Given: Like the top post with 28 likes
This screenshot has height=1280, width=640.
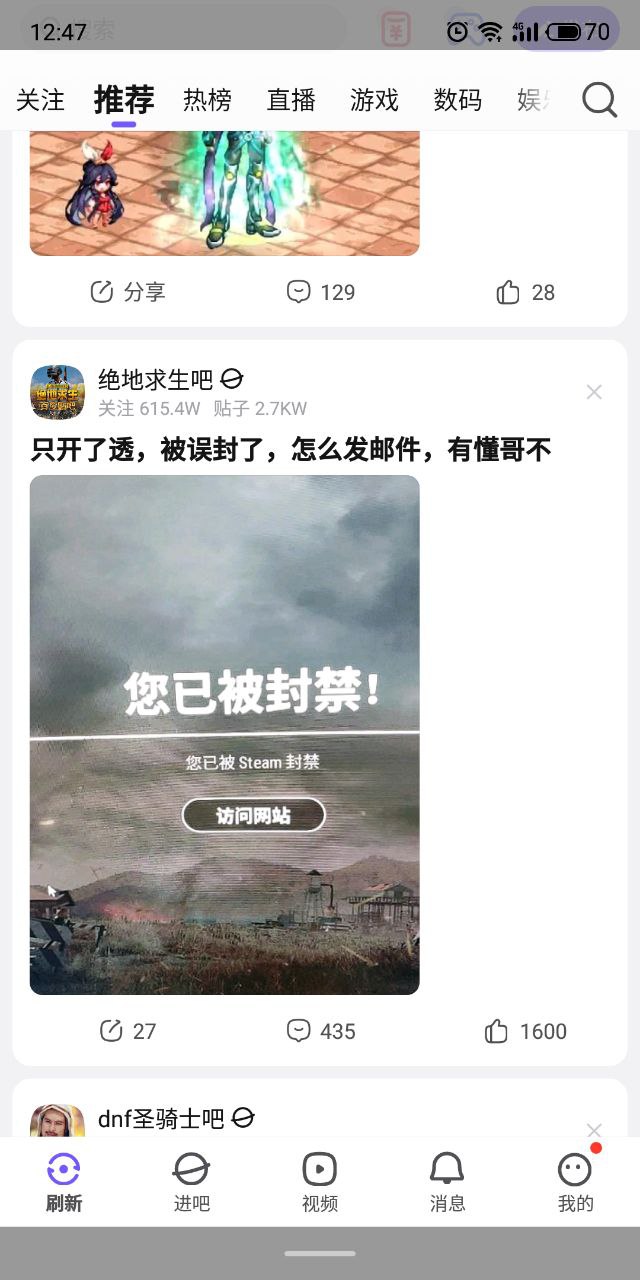Looking at the screenshot, I should pyautogui.click(x=525, y=292).
